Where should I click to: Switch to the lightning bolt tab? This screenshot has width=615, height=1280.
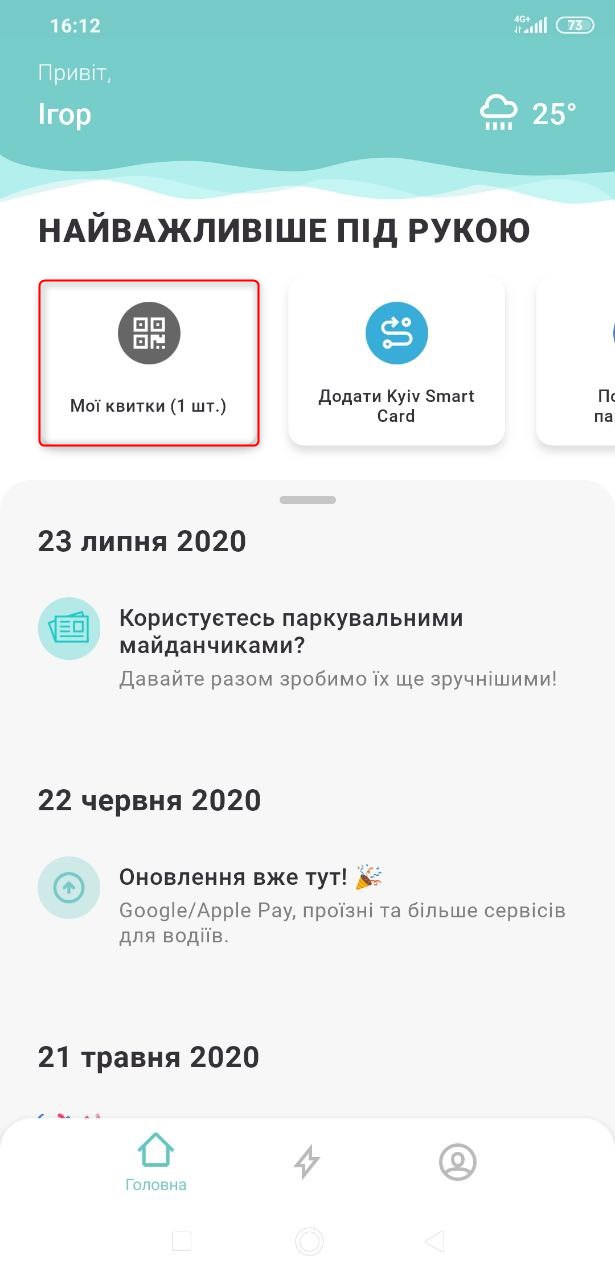[x=307, y=1162]
